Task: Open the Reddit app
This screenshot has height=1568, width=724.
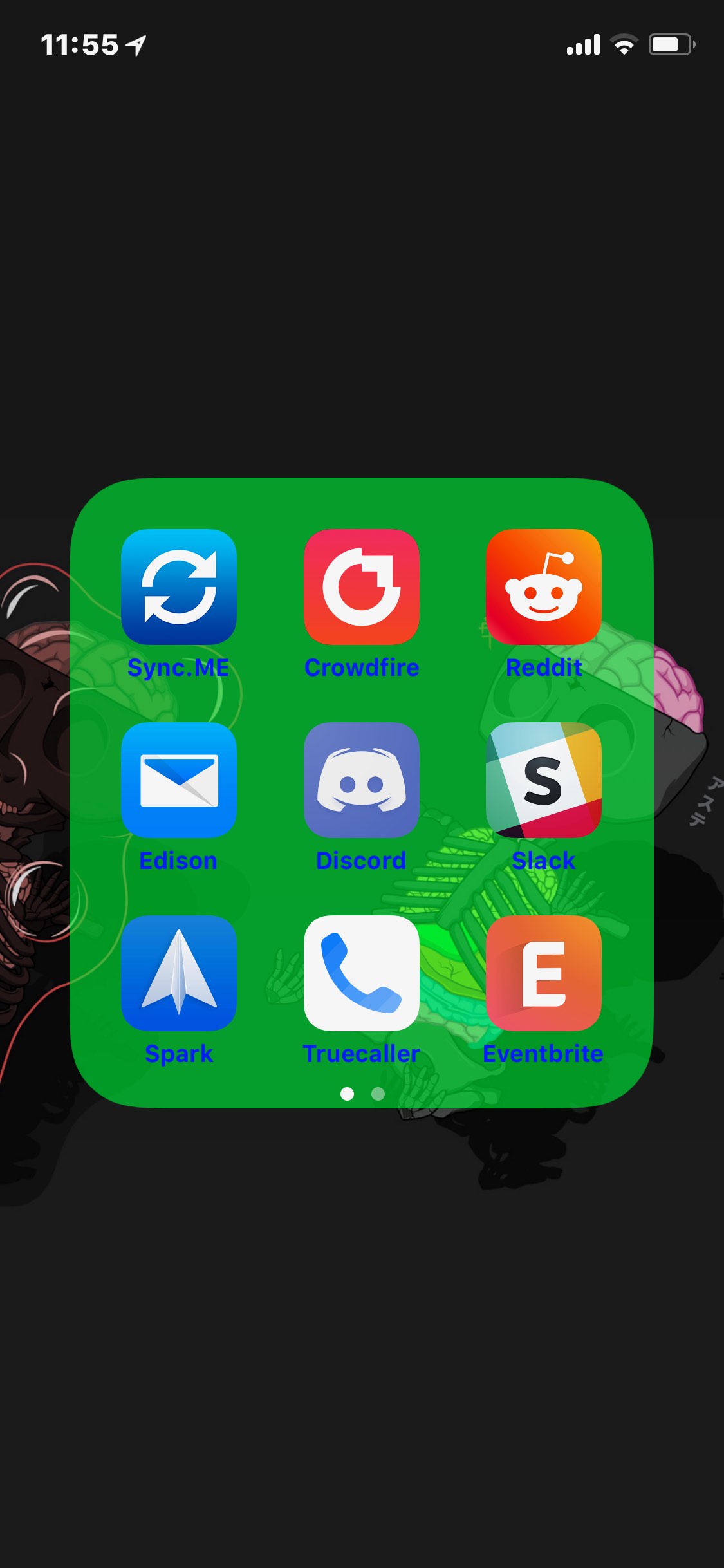Action: [544, 586]
